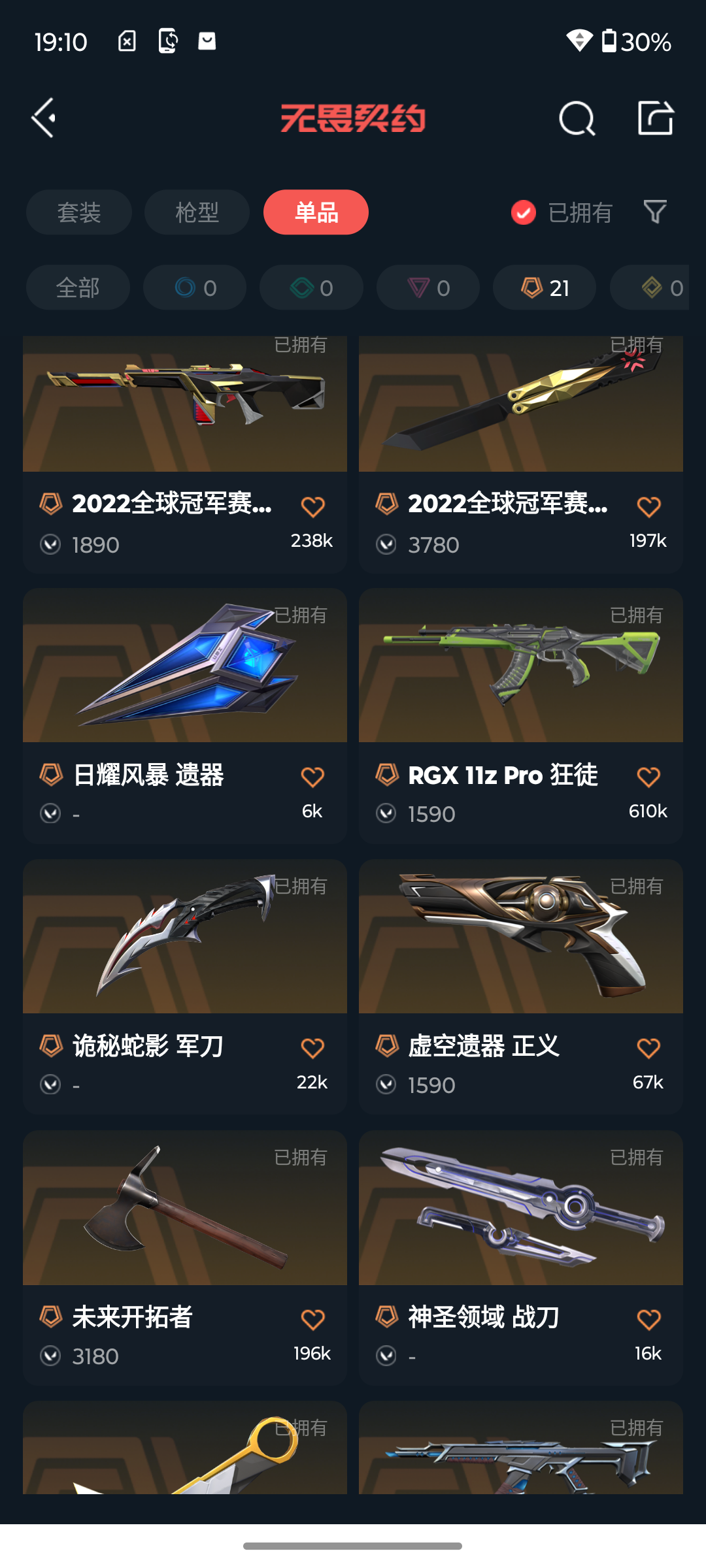Like the 2022全球冠军赛 skin priced 3780
This screenshot has height=1568, width=706.
click(648, 506)
